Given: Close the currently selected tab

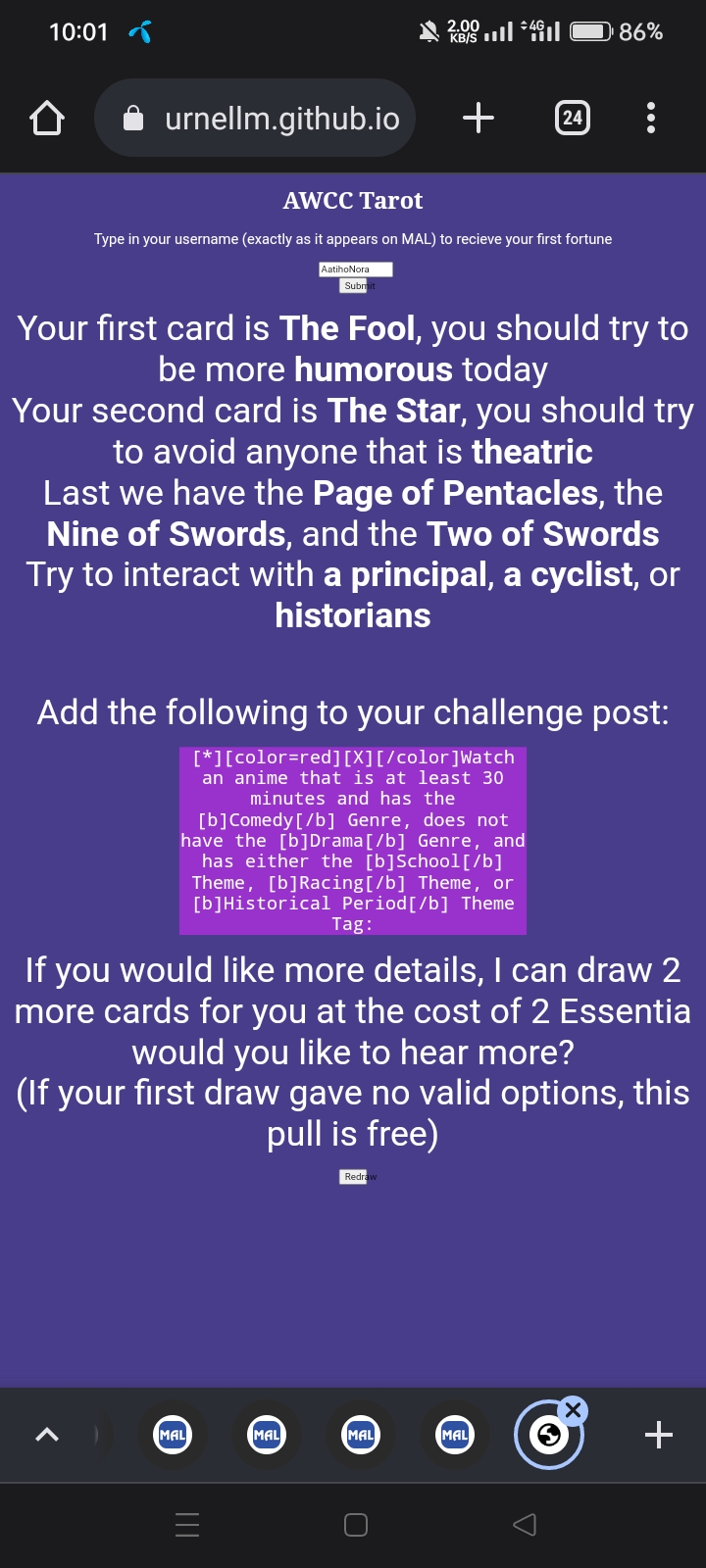Looking at the screenshot, I should tap(573, 1411).
